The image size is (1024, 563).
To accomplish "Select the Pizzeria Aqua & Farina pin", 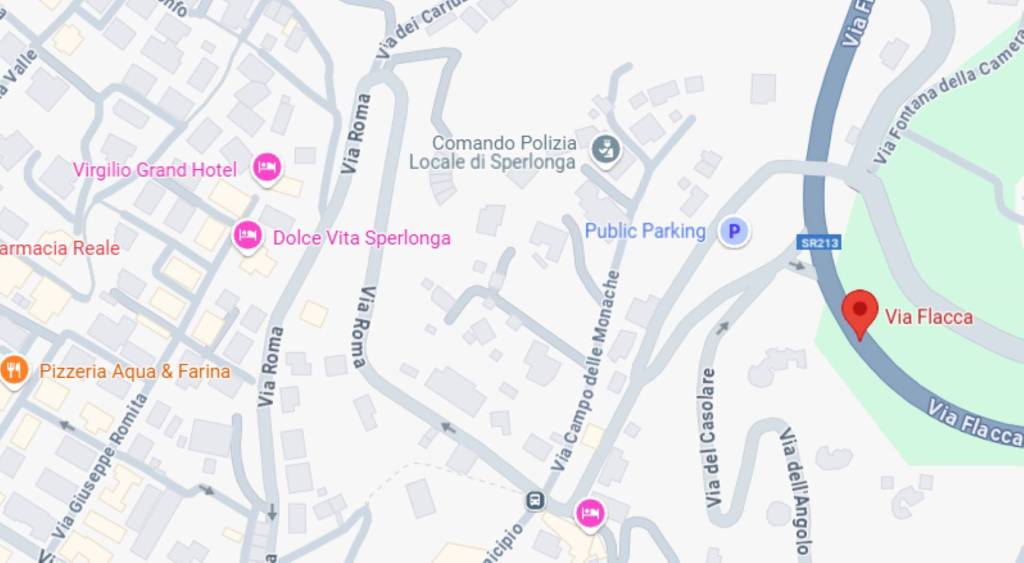I will 13,371.
